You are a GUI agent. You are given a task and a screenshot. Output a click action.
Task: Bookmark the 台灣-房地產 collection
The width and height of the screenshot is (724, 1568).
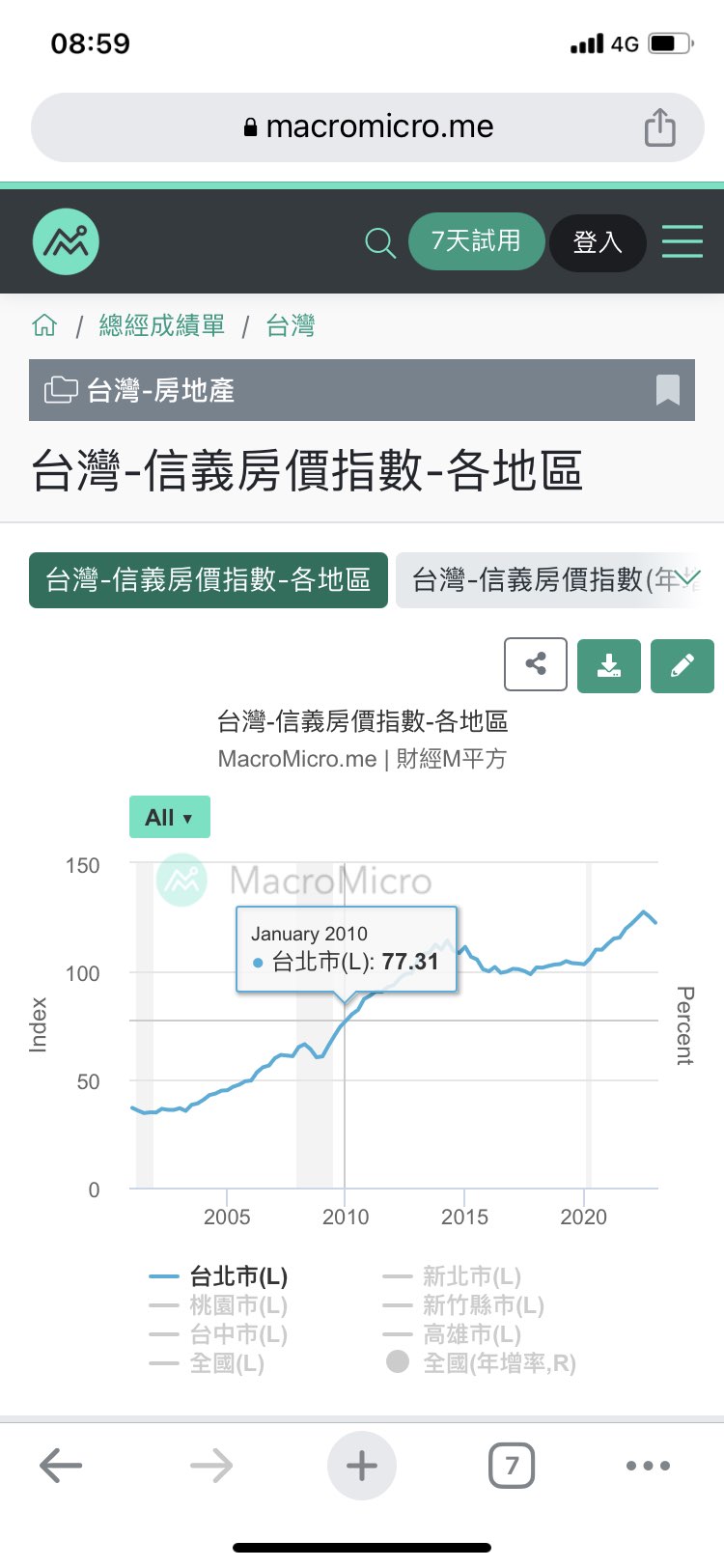(x=667, y=390)
